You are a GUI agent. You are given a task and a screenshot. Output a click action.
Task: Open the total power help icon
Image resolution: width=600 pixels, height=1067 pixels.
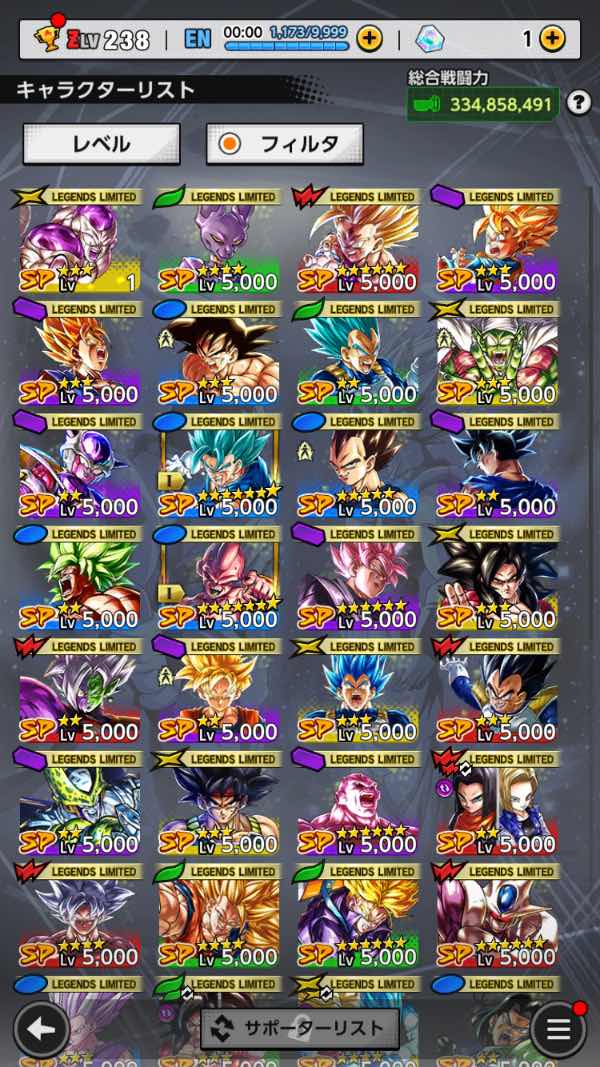(577, 102)
